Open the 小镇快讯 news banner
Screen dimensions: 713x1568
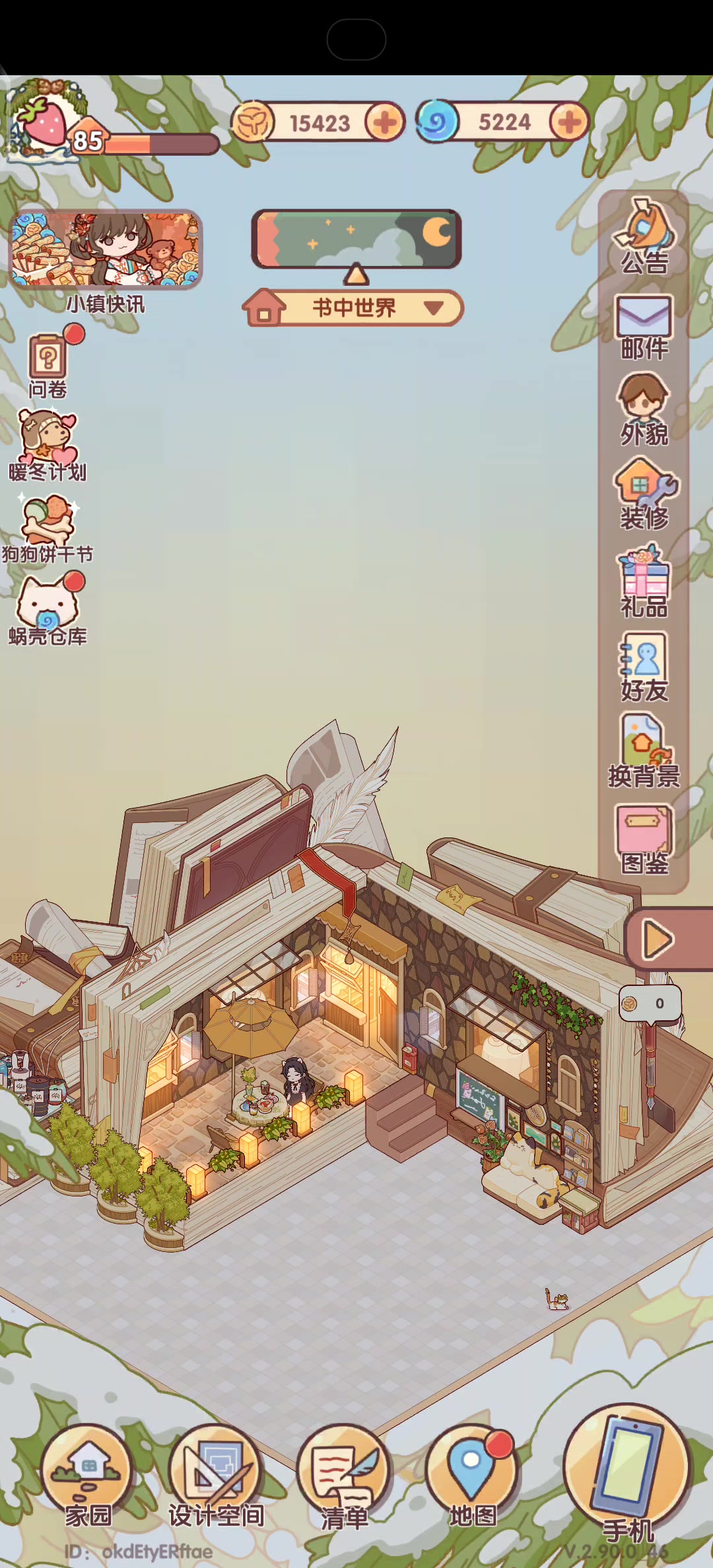coord(106,251)
